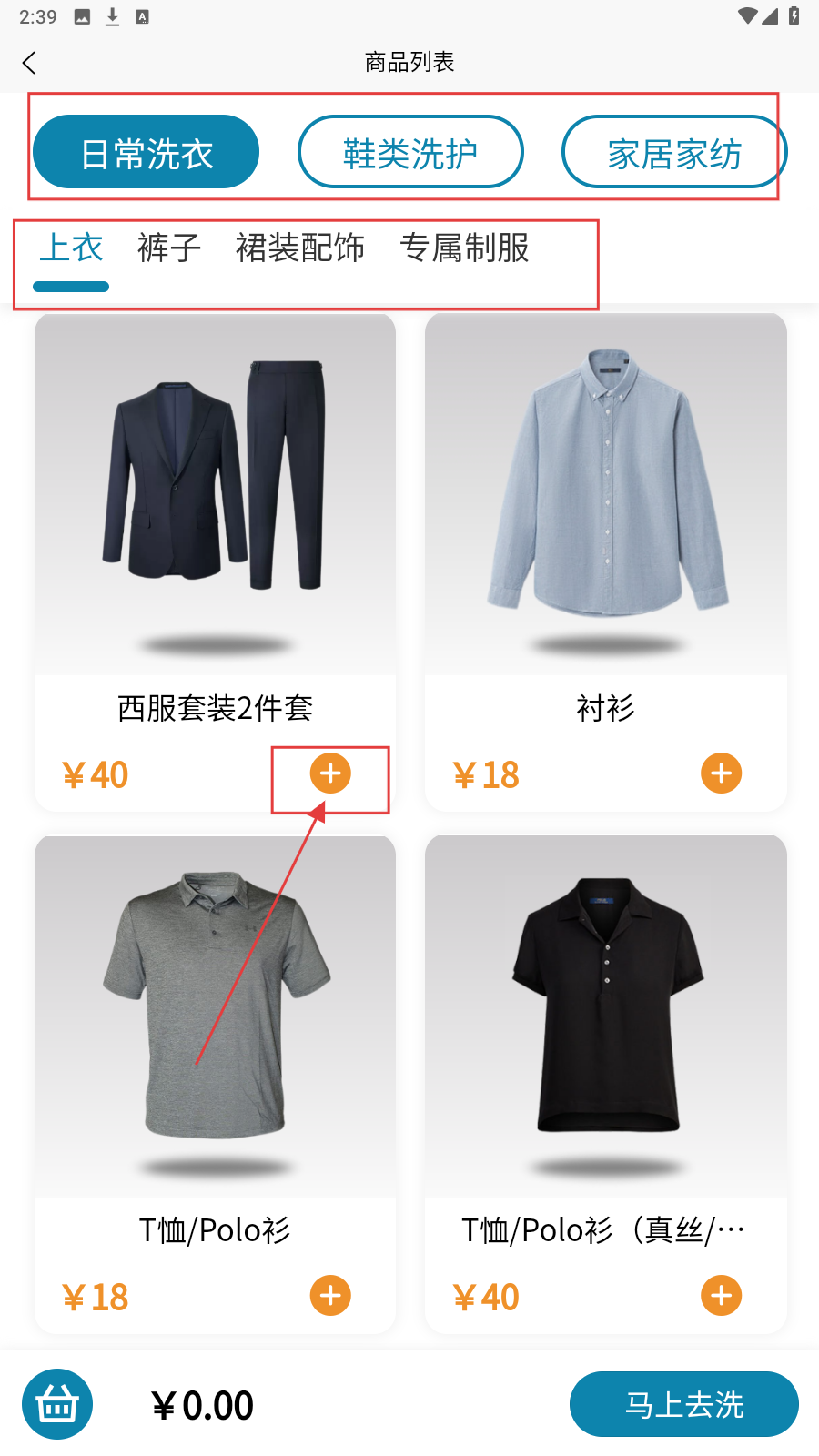Image resolution: width=819 pixels, height=1456 pixels.
Task: Add 西服套装2件套 to the basket
Action: (330, 773)
